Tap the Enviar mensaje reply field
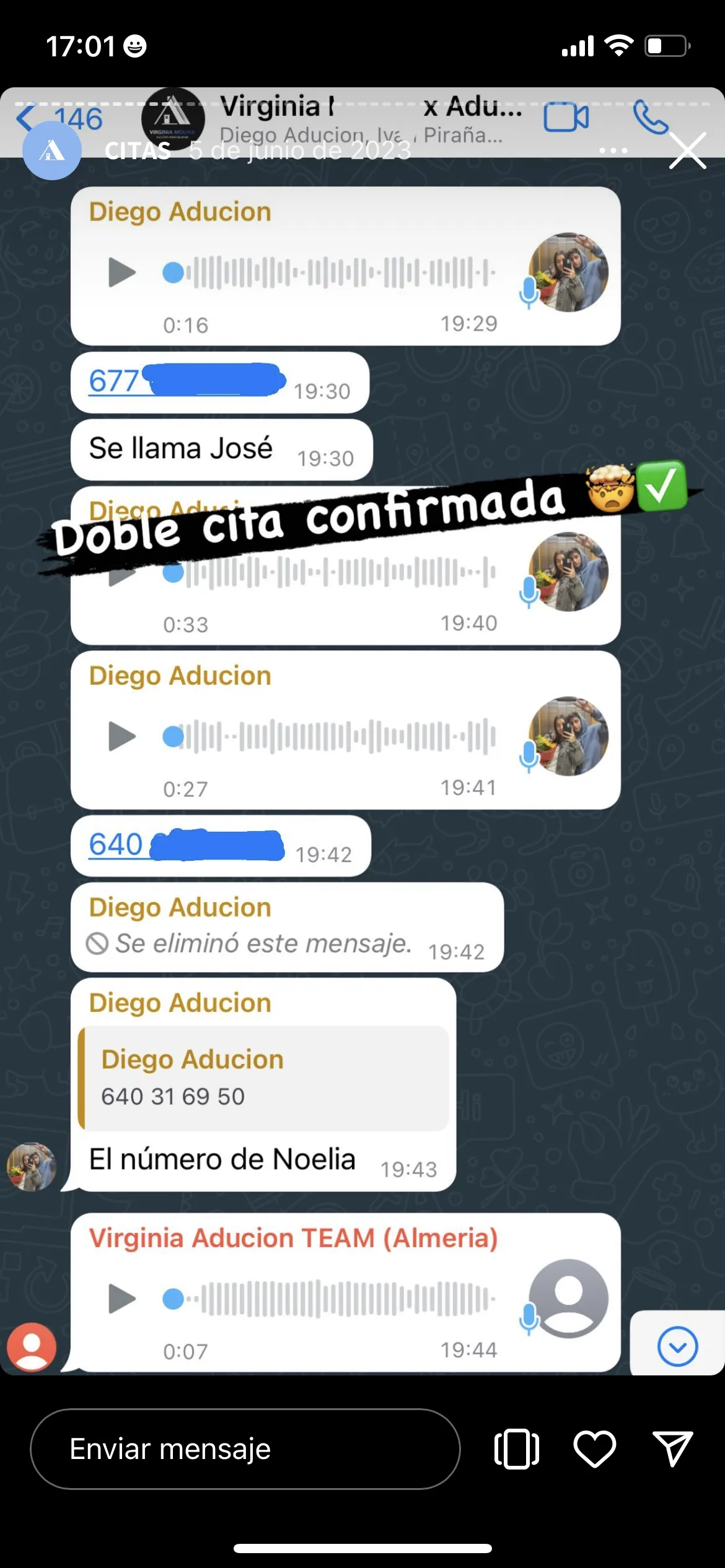This screenshot has height=1568, width=725. point(245,1449)
